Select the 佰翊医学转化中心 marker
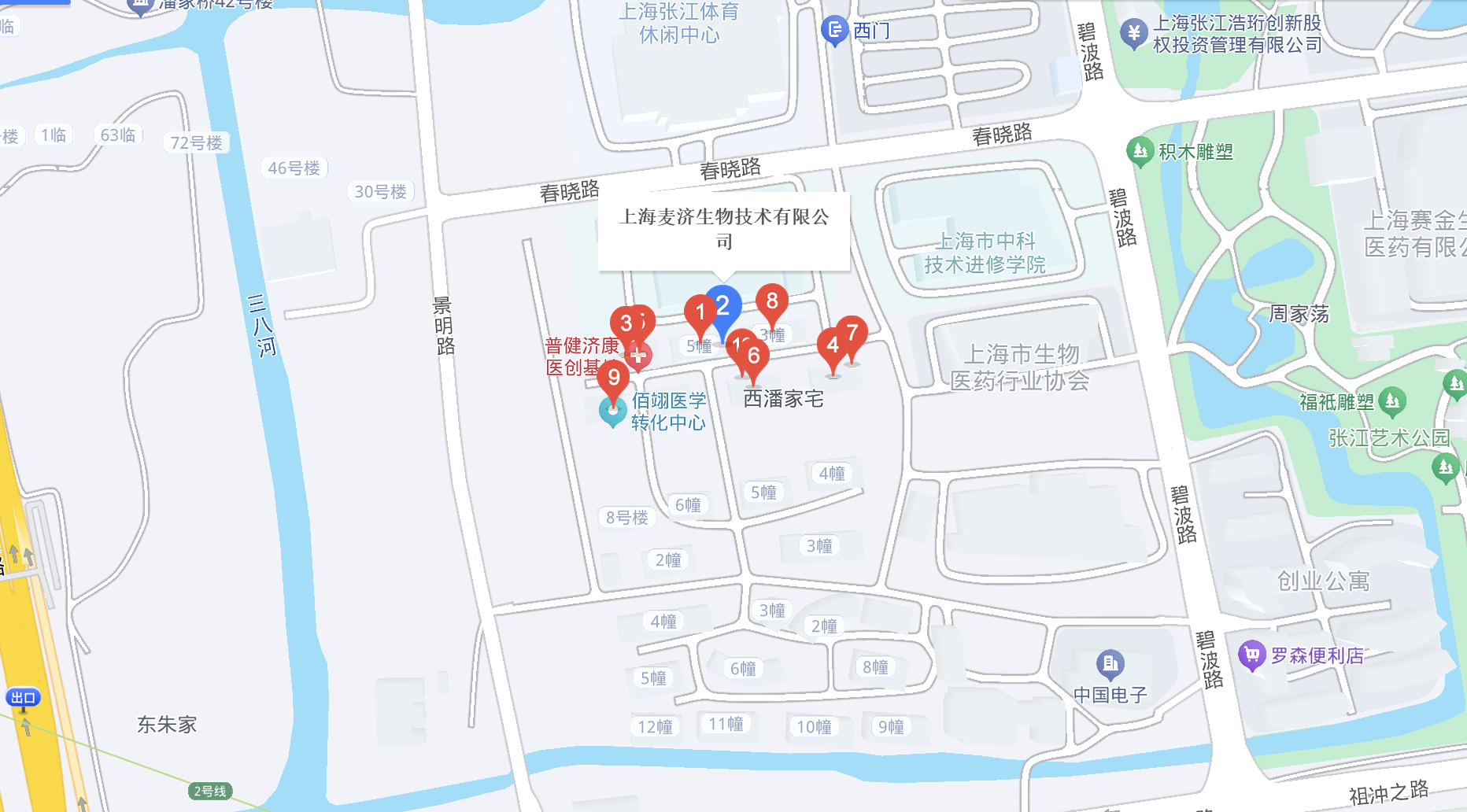Viewport: 1467px width, 812px height. coord(612,411)
